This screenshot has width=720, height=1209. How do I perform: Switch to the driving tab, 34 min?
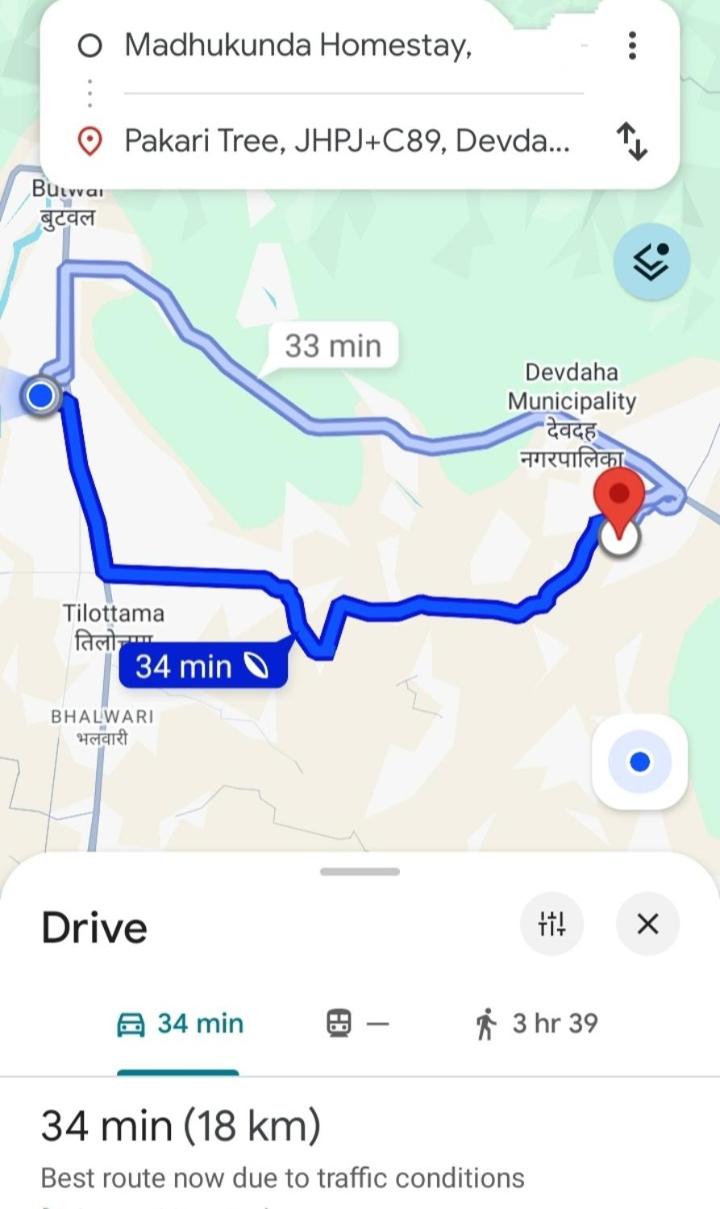coord(180,1024)
